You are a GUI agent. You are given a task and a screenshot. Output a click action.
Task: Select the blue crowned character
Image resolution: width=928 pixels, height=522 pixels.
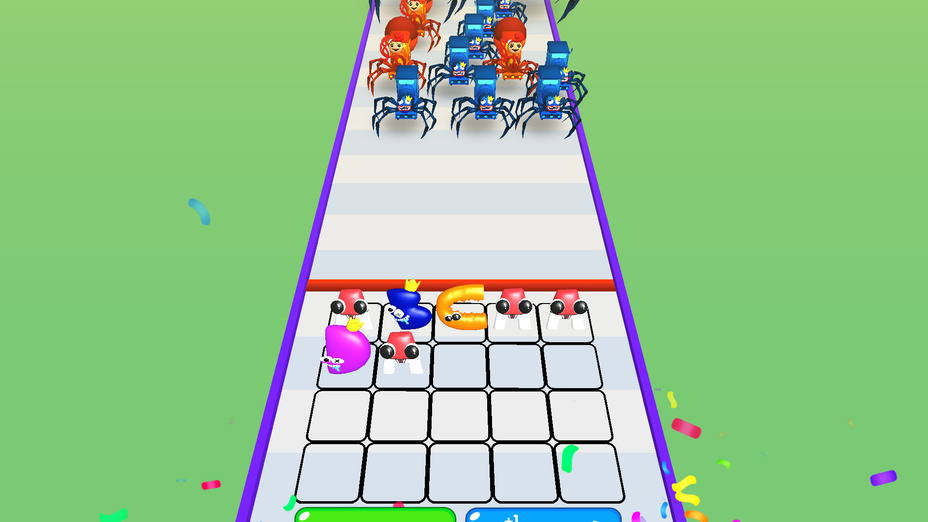(408, 307)
